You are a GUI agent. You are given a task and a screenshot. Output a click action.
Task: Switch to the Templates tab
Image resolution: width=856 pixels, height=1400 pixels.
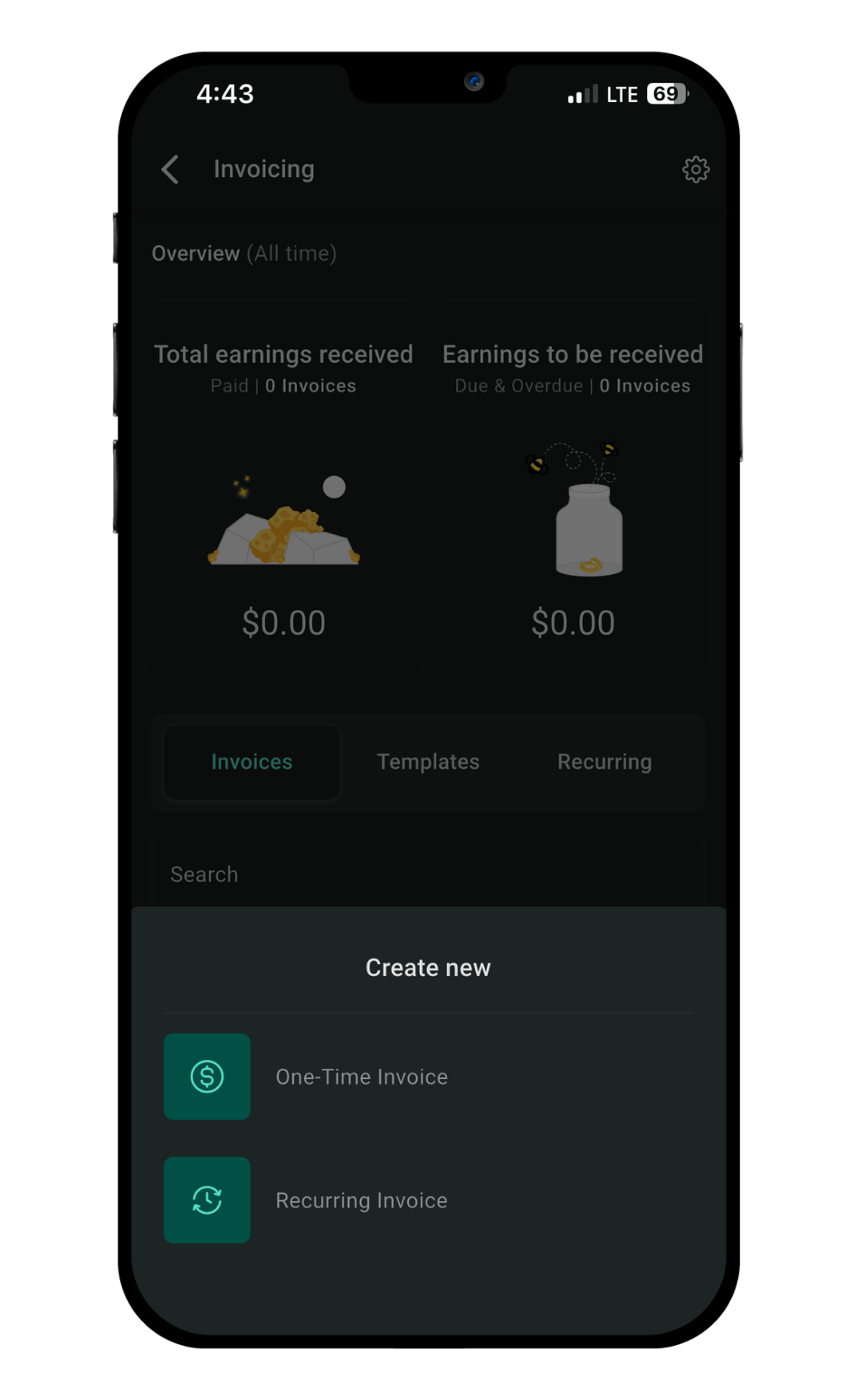(428, 761)
